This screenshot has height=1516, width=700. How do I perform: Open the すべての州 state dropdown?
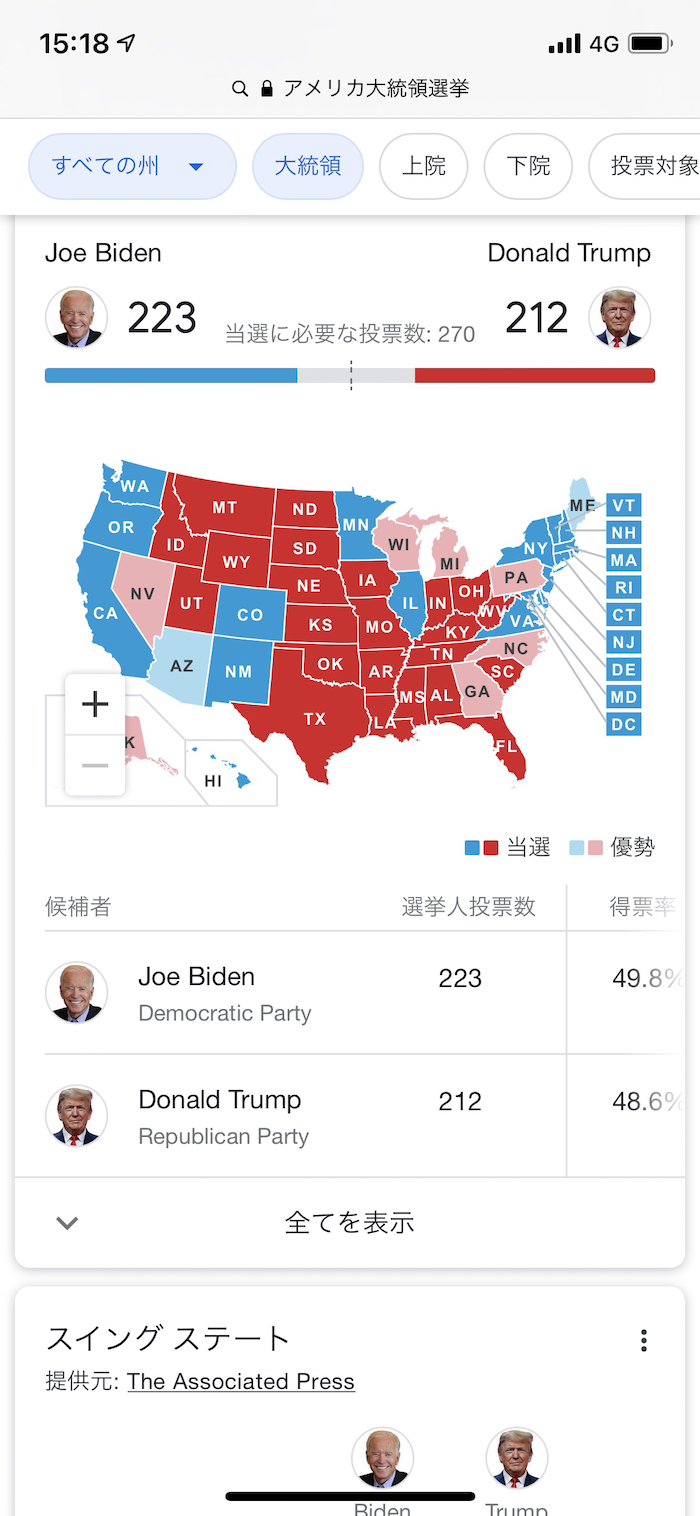(131, 166)
